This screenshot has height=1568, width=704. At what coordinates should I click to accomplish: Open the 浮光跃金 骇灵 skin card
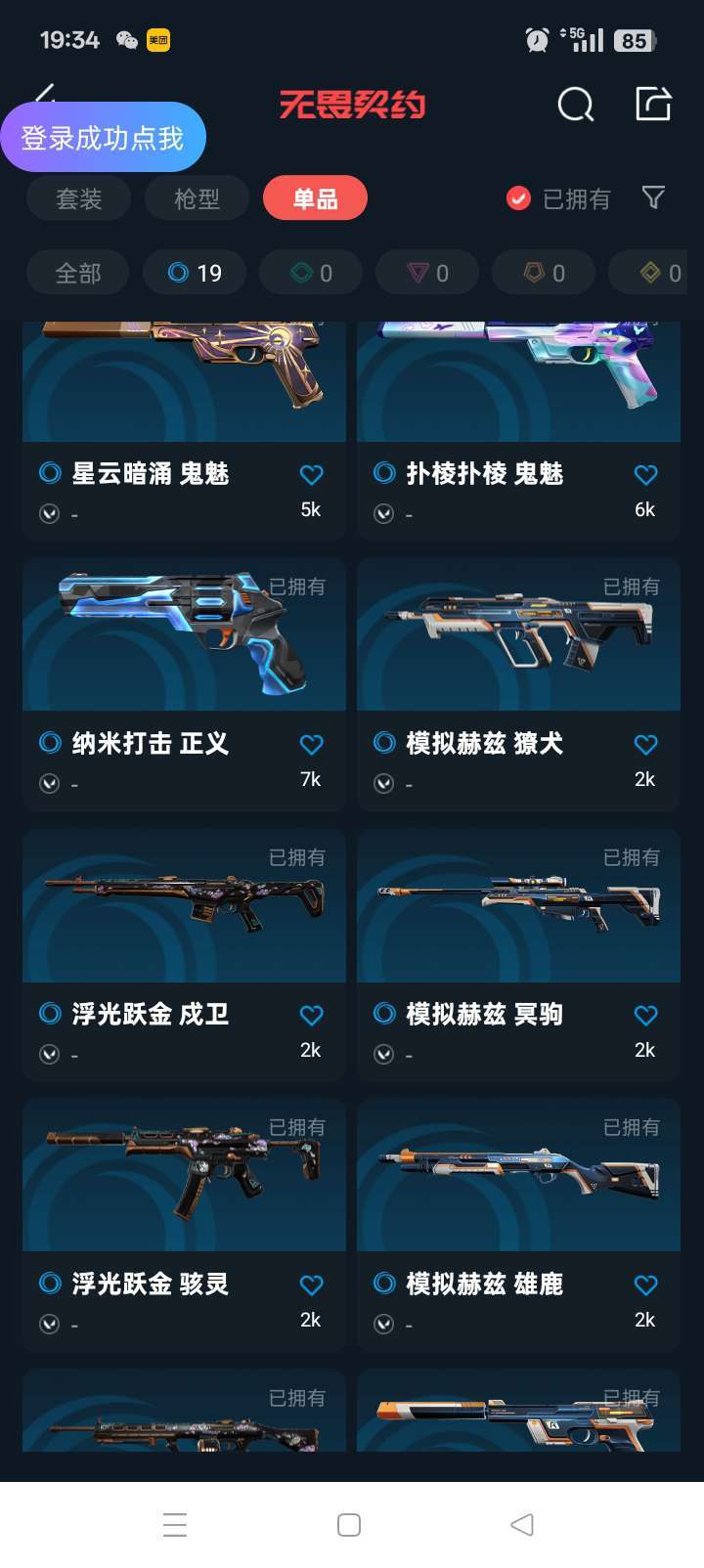(x=184, y=1225)
